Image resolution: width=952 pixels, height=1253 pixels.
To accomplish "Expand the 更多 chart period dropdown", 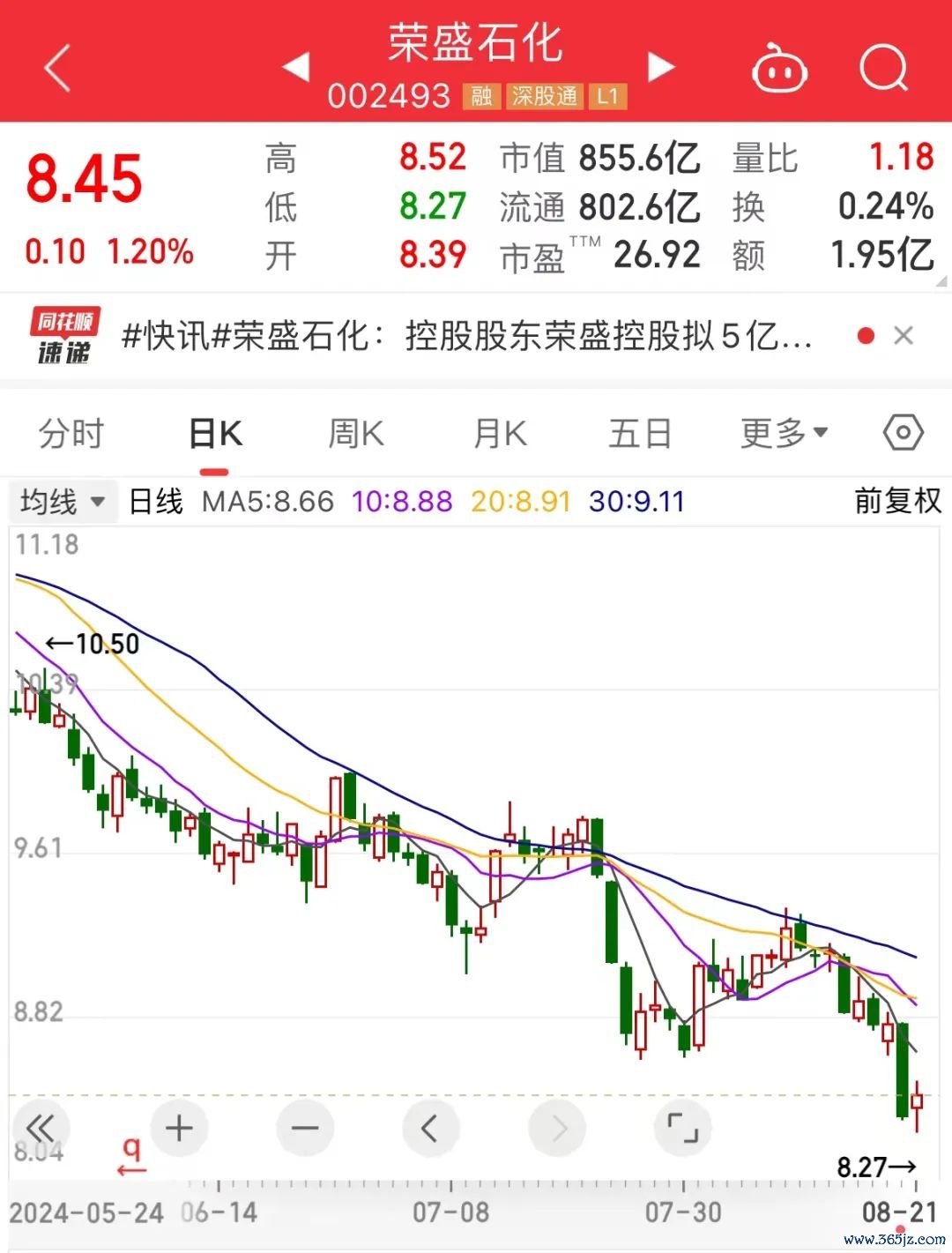I will coord(784,434).
